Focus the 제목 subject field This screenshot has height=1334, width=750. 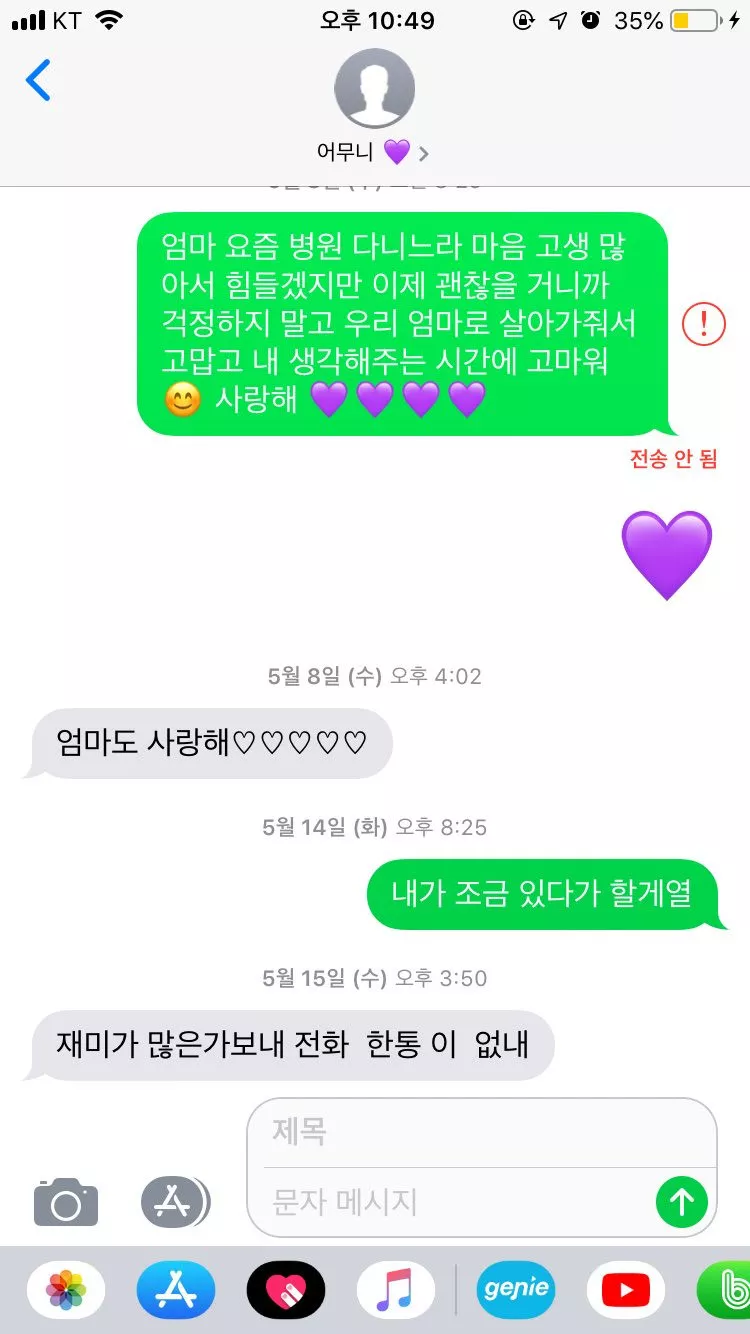coord(480,1133)
